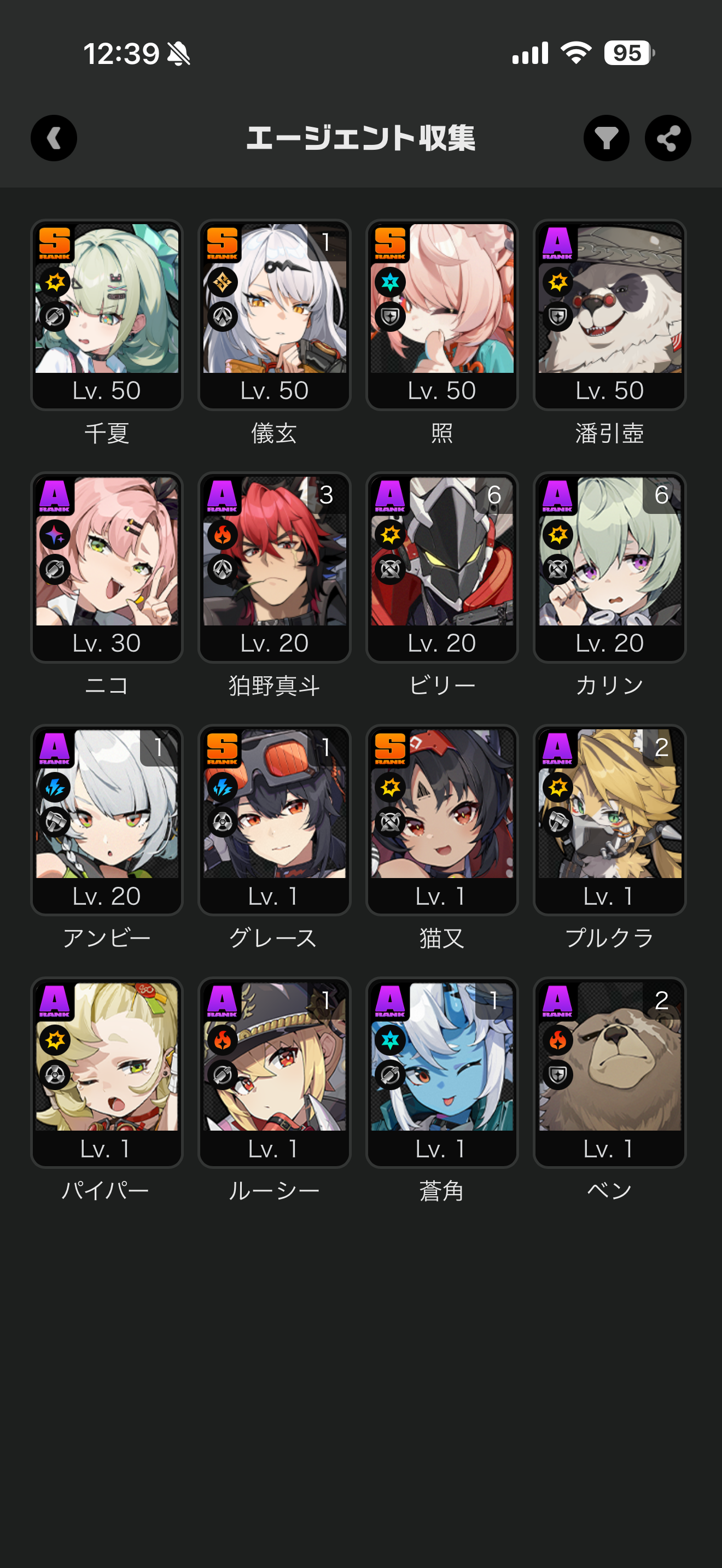Open the 潘引壺 agent card
722x1568 pixels.
609,314
